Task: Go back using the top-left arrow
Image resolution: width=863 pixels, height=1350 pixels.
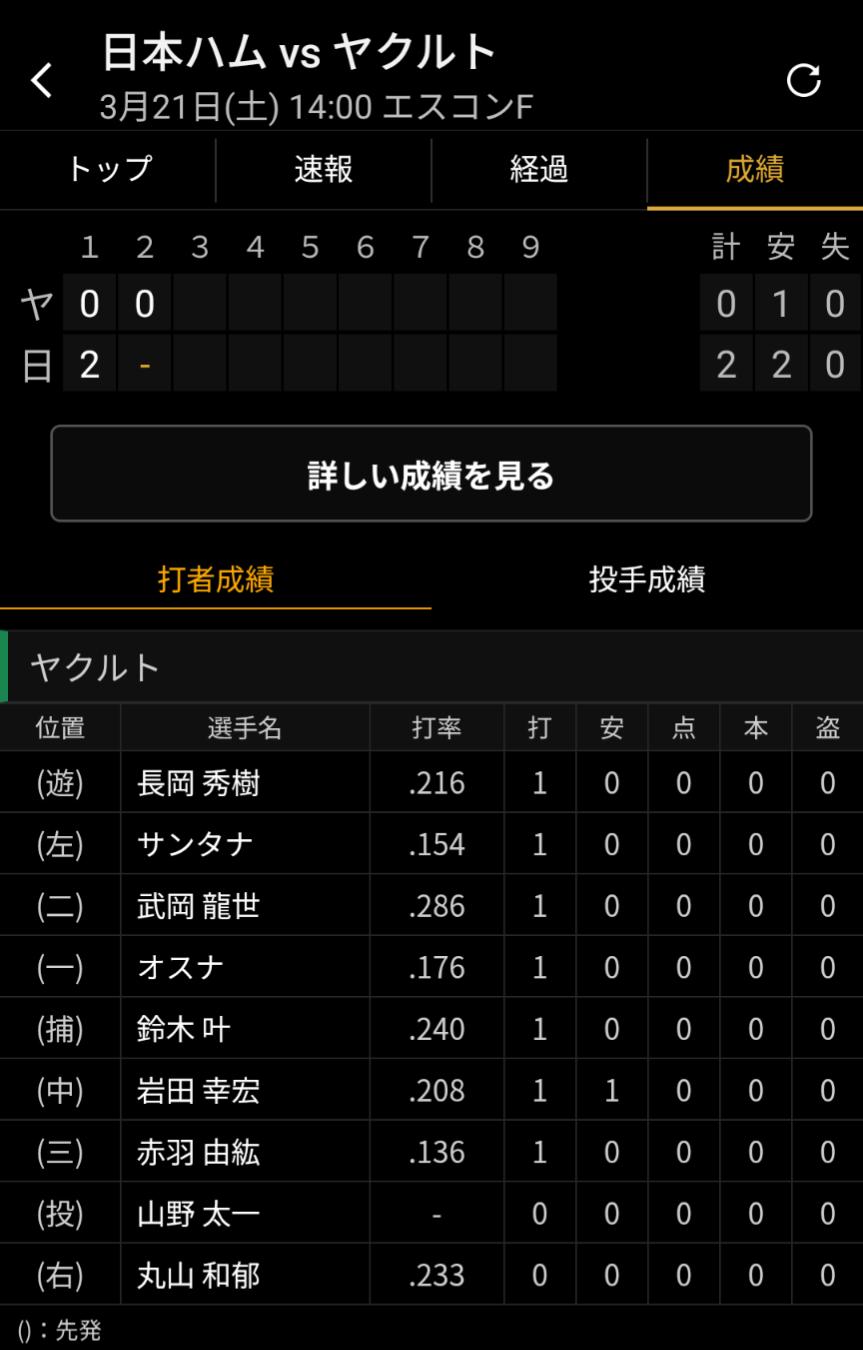Action: click(42, 80)
